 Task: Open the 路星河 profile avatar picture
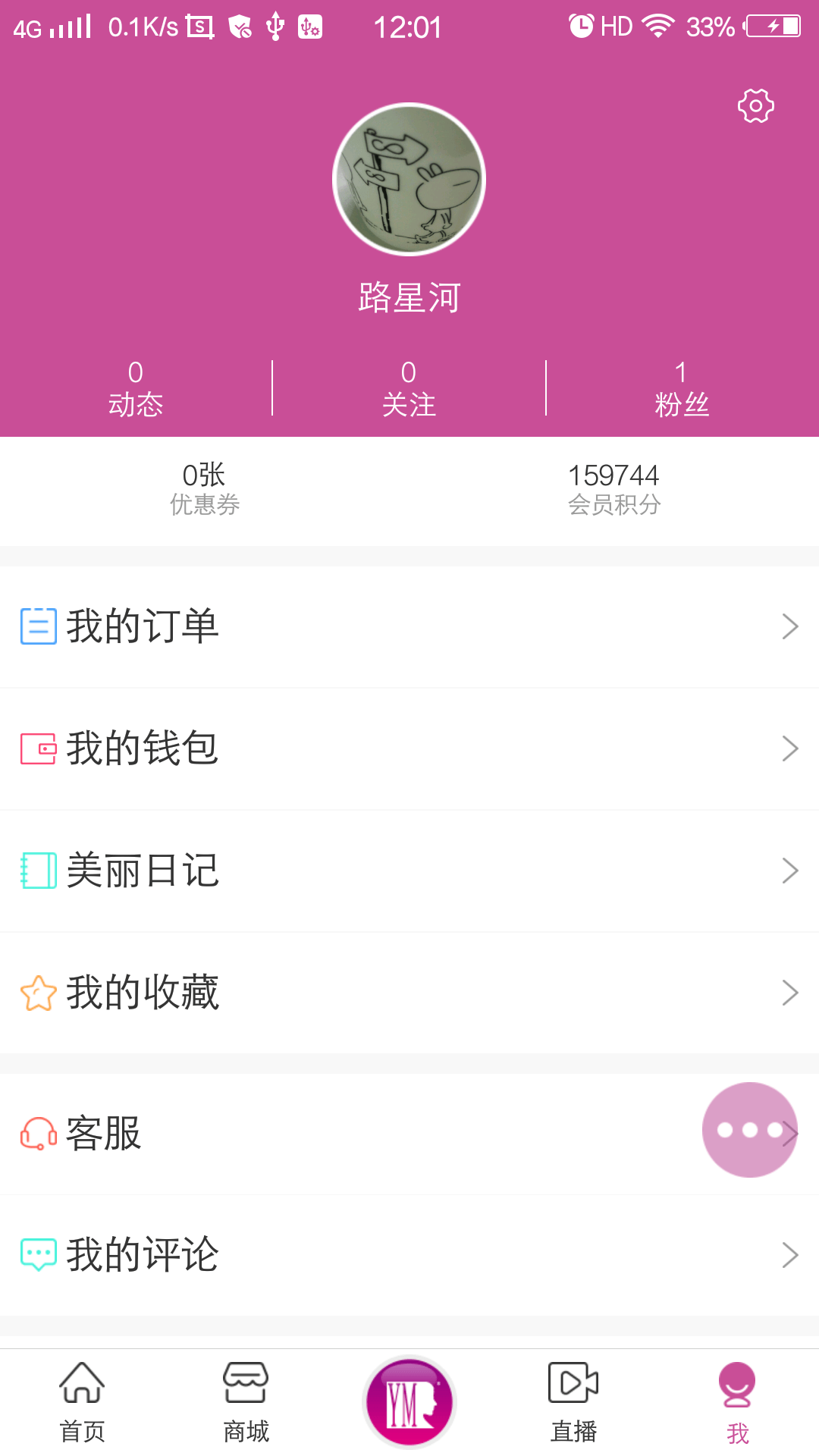point(409,178)
